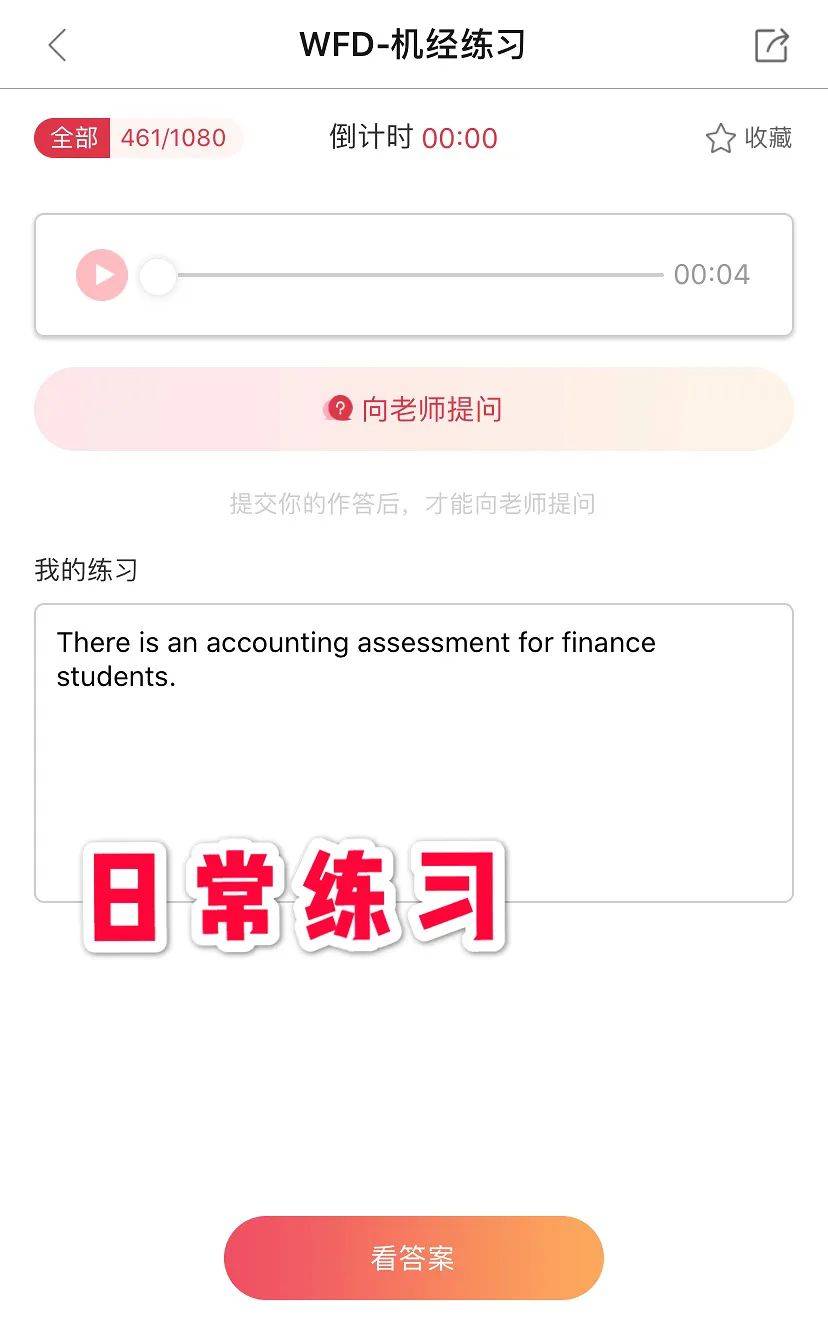Go back using the top-left arrow

(57, 45)
